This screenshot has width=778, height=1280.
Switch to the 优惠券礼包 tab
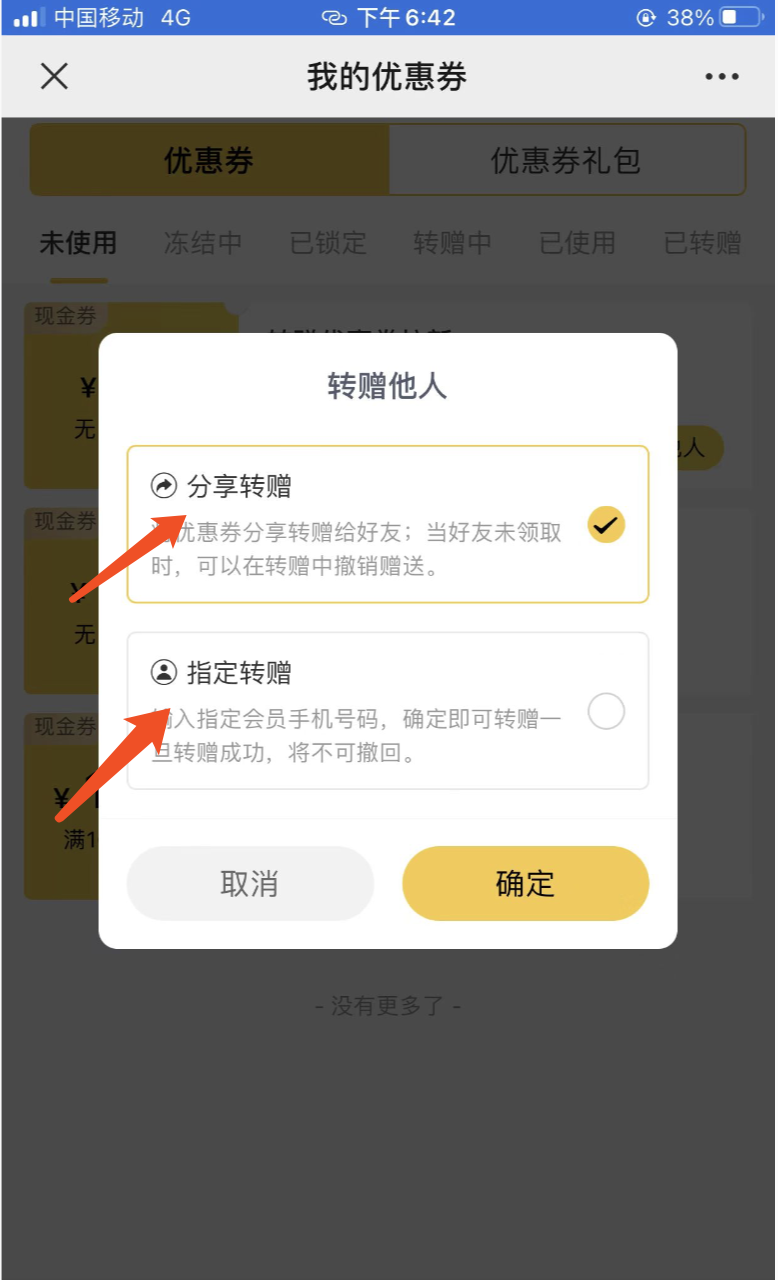click(565, 160)
